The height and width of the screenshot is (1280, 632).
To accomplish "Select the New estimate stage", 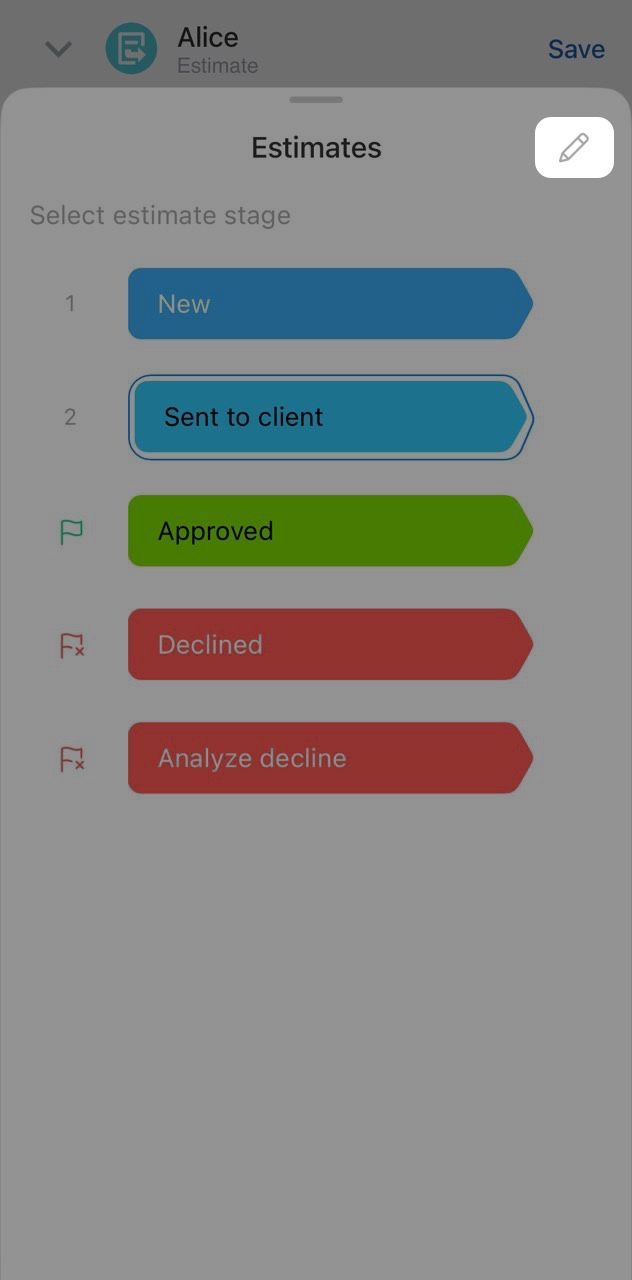I will click(x=328, y=304).
